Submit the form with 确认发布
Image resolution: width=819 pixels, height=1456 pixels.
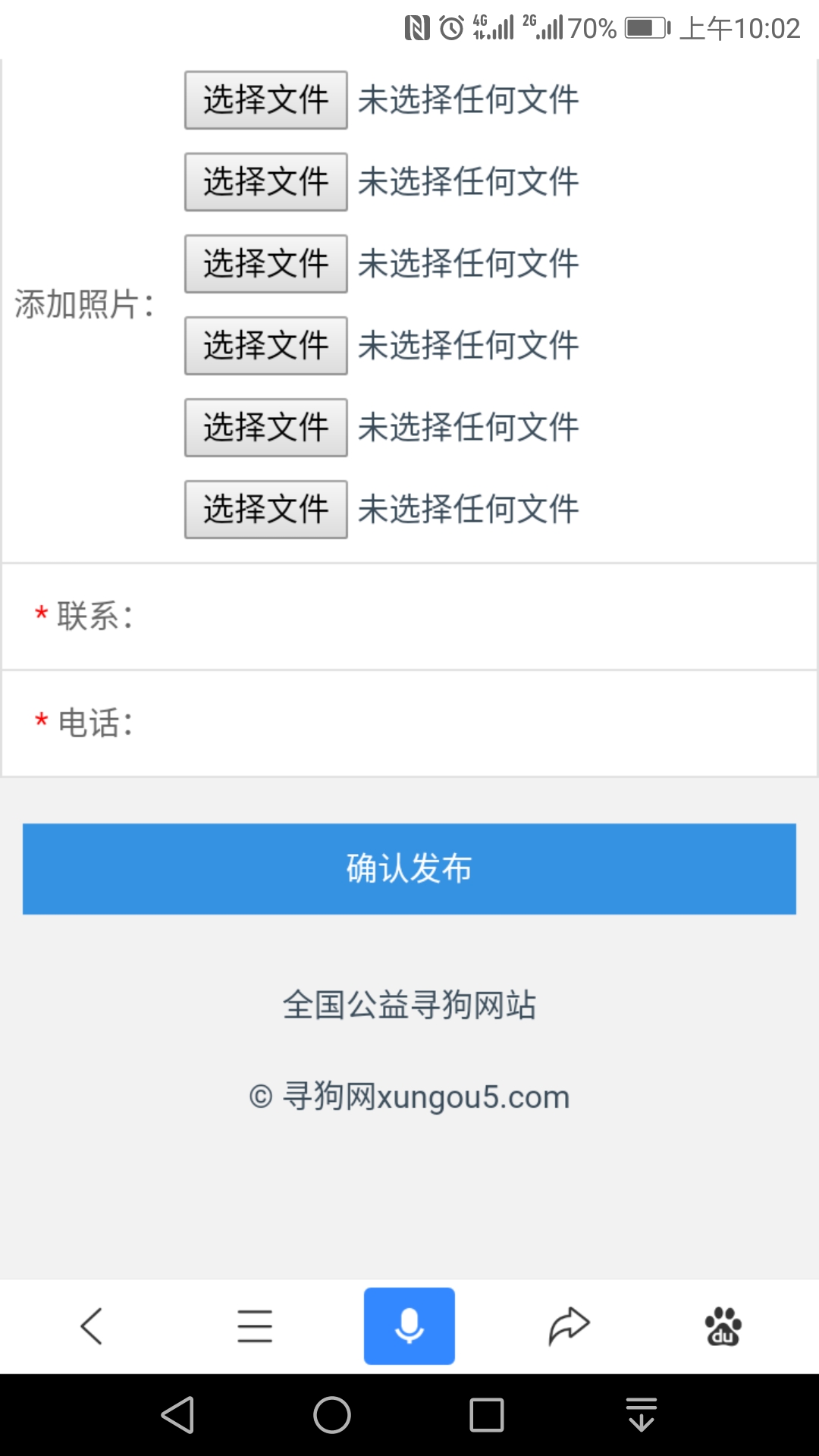409,869
